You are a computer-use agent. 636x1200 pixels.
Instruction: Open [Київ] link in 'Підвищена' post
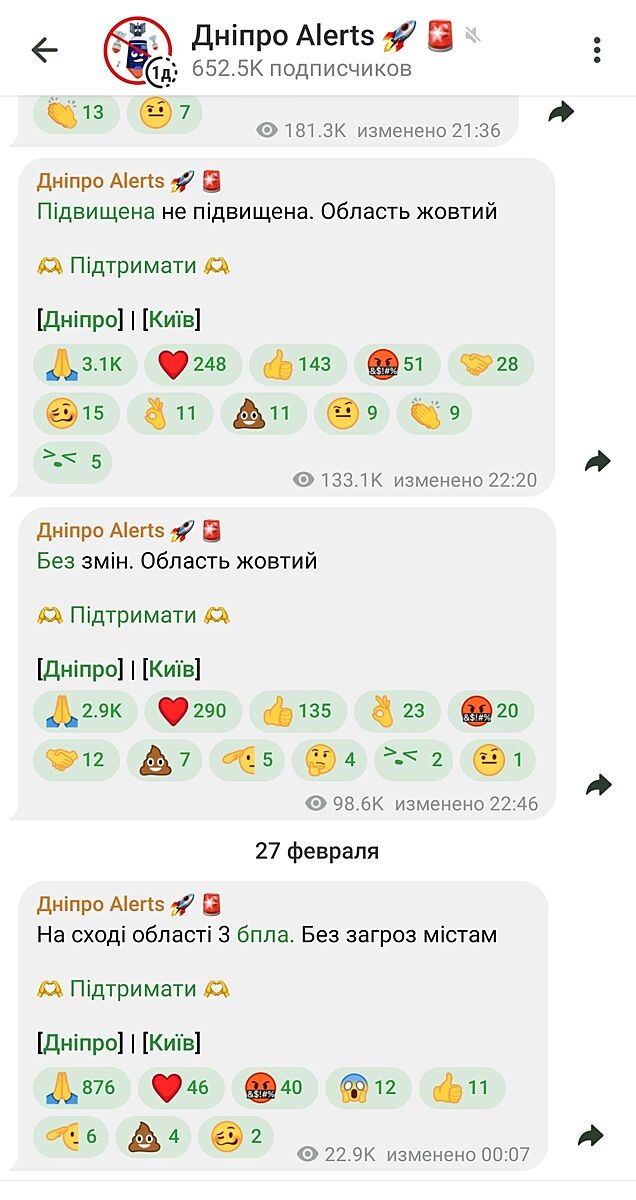tap(171, 320)
